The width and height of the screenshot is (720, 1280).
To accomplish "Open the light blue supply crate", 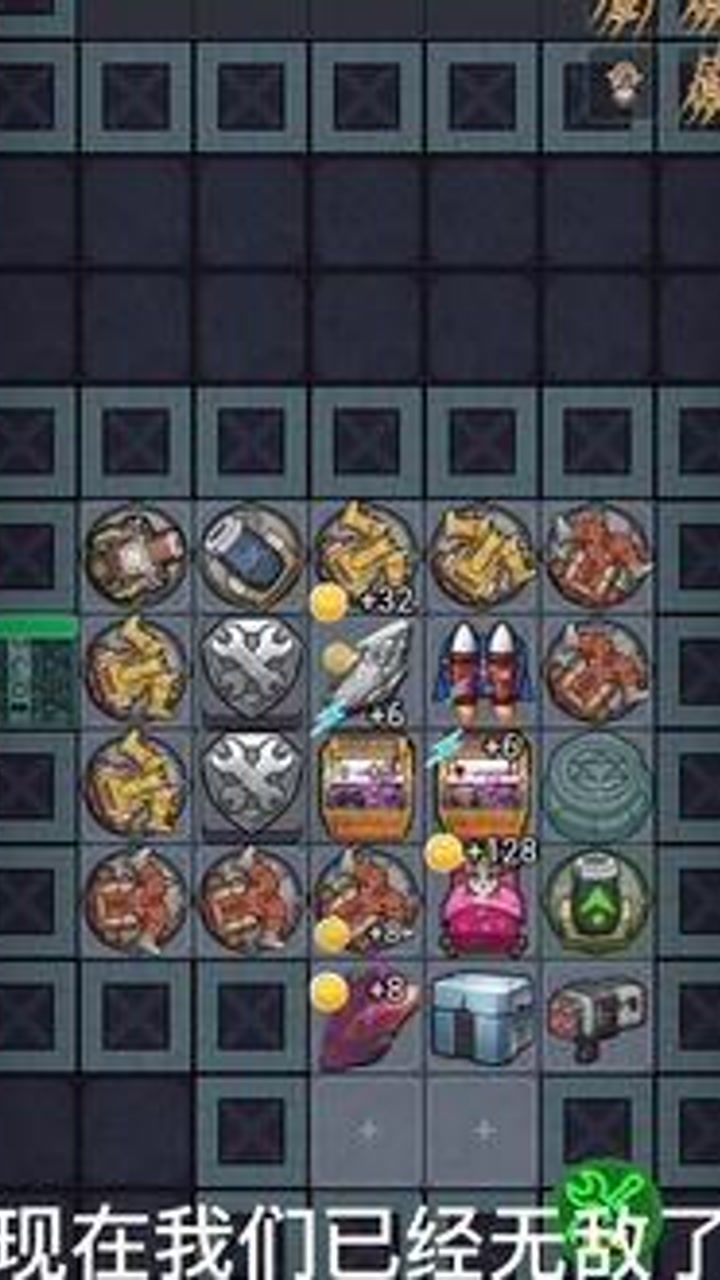I will 484,1015.
